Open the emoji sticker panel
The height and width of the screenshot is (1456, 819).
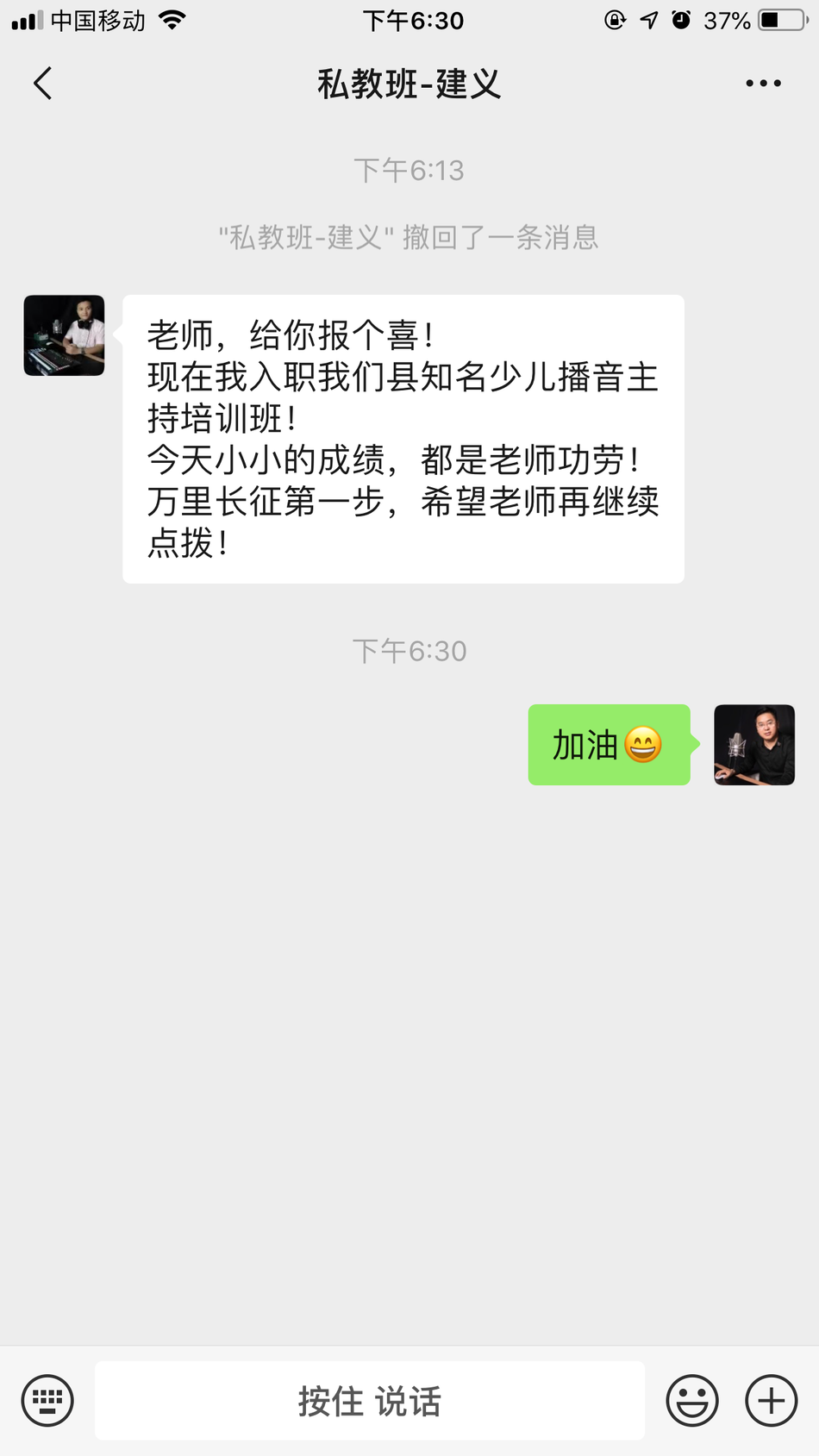click(x=691, y=1401)
